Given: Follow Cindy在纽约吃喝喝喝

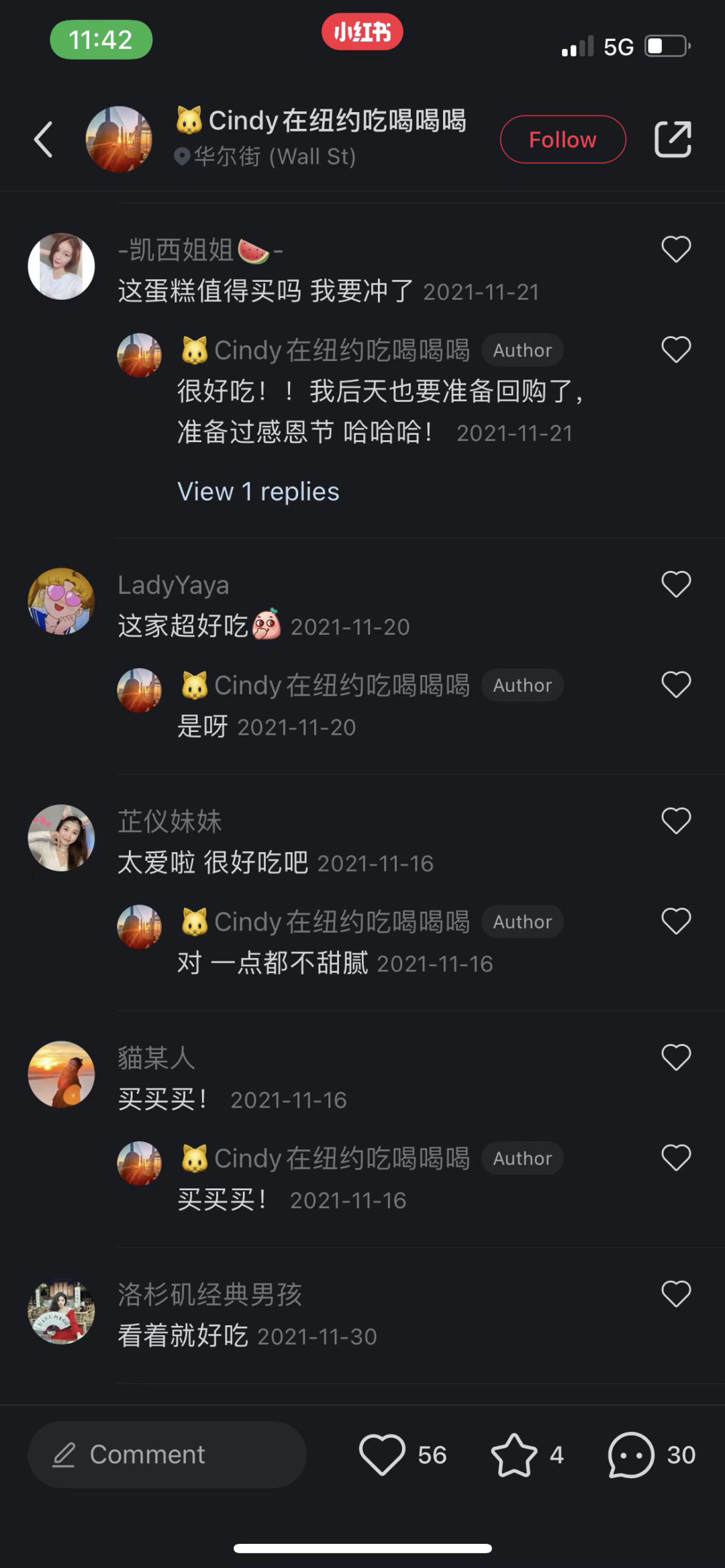Looking at the screenshot, I should pyautogui.click(x=563, y=140).
